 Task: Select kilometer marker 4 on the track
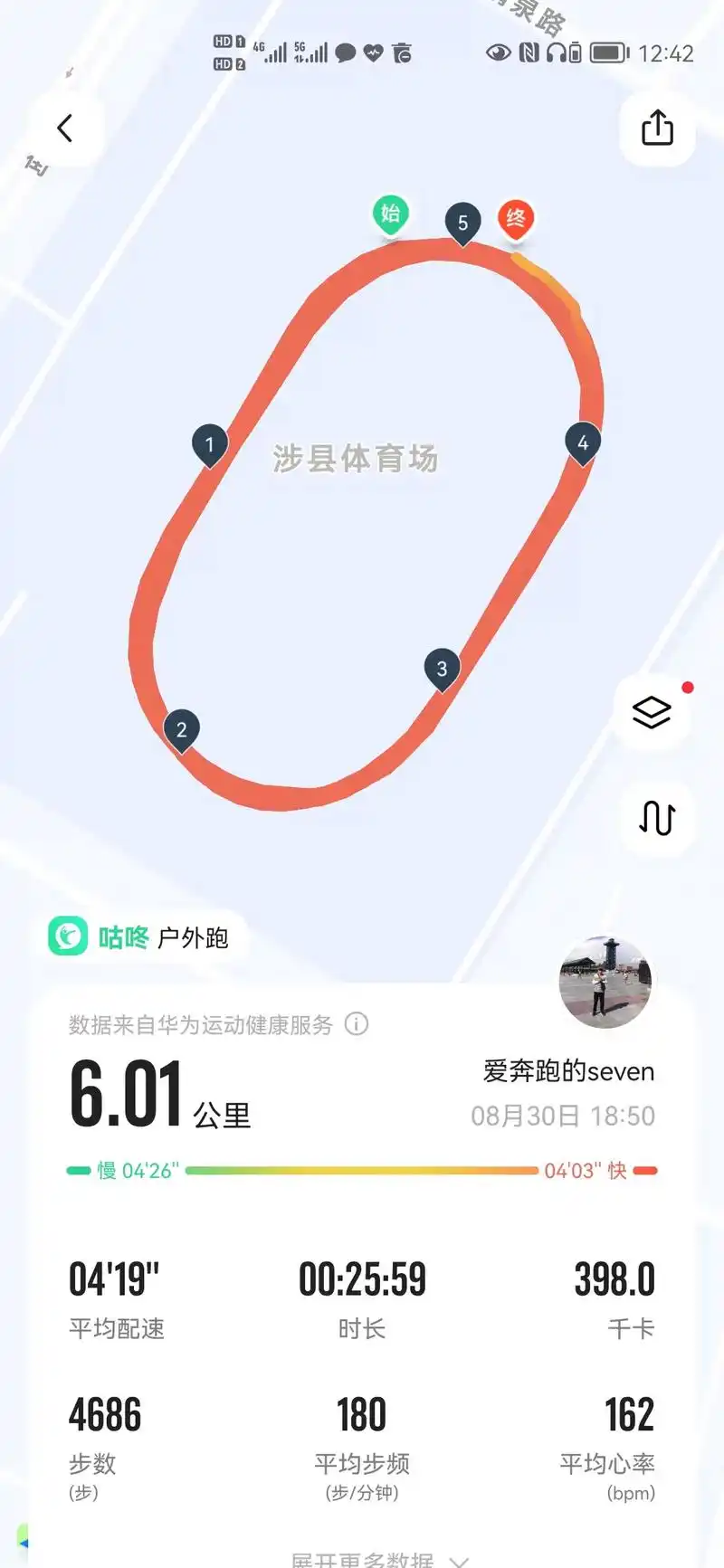(583, 442)
